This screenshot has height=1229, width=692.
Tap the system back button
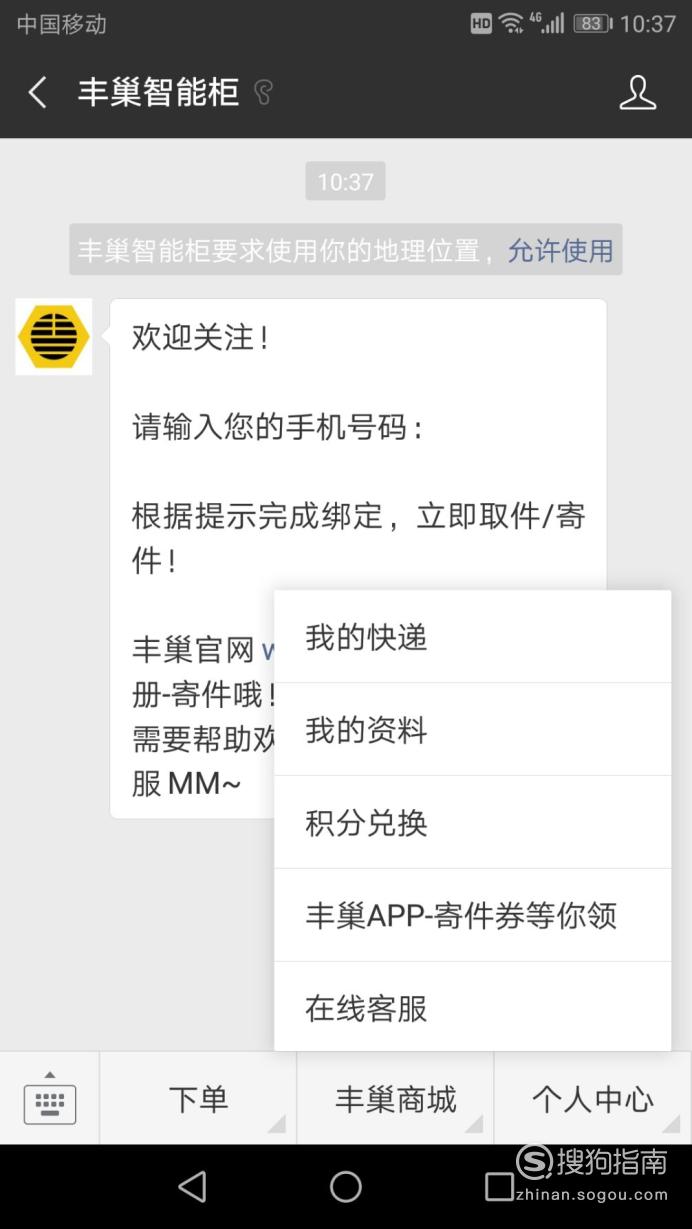tap(192, 1187)
